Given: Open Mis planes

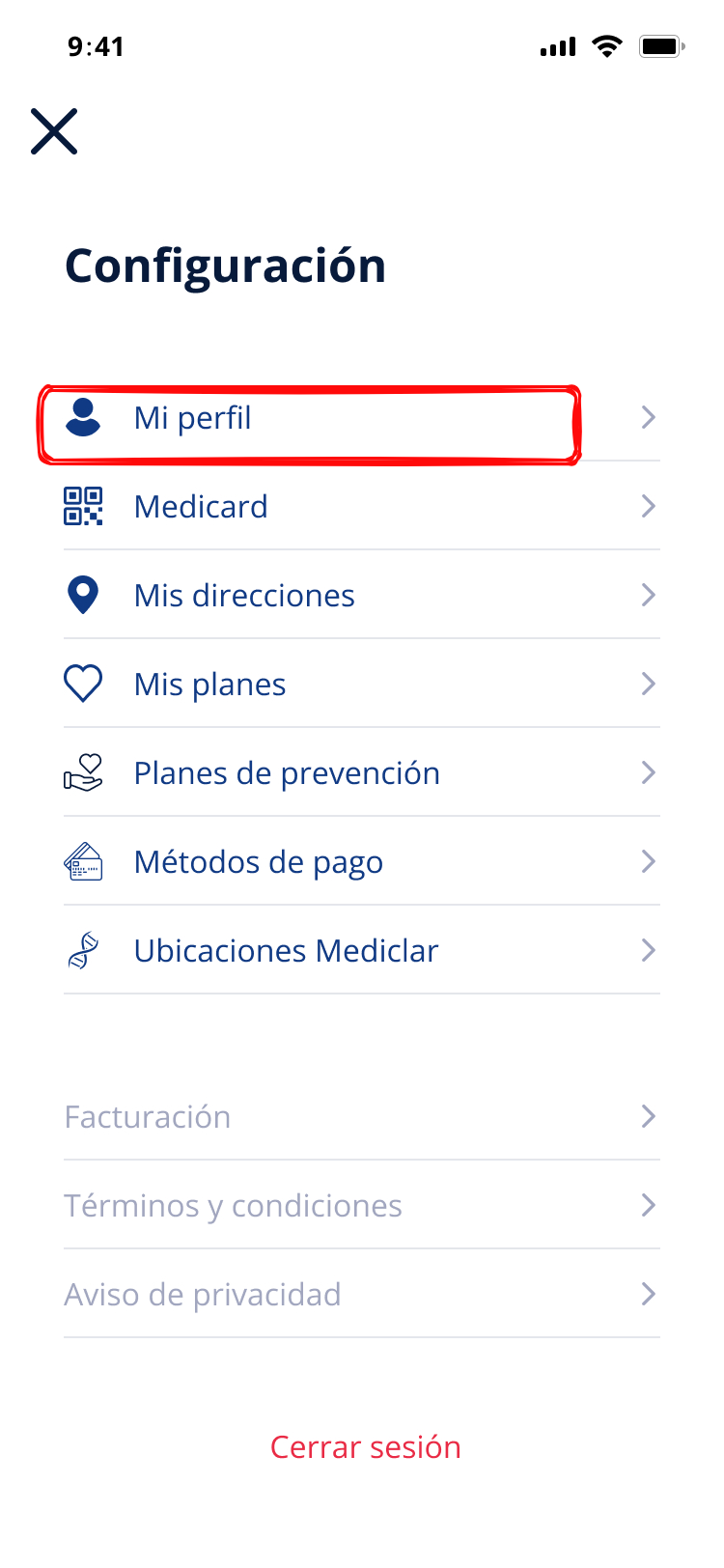Looking at the screenshot, I should (x=362, y=685).
